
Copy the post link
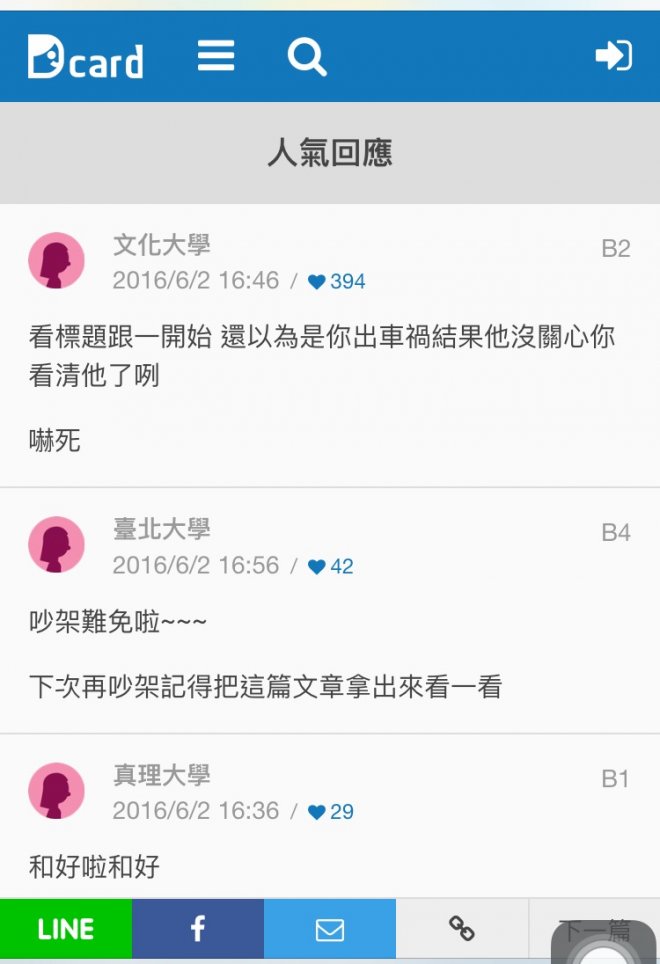click(462, 929)
